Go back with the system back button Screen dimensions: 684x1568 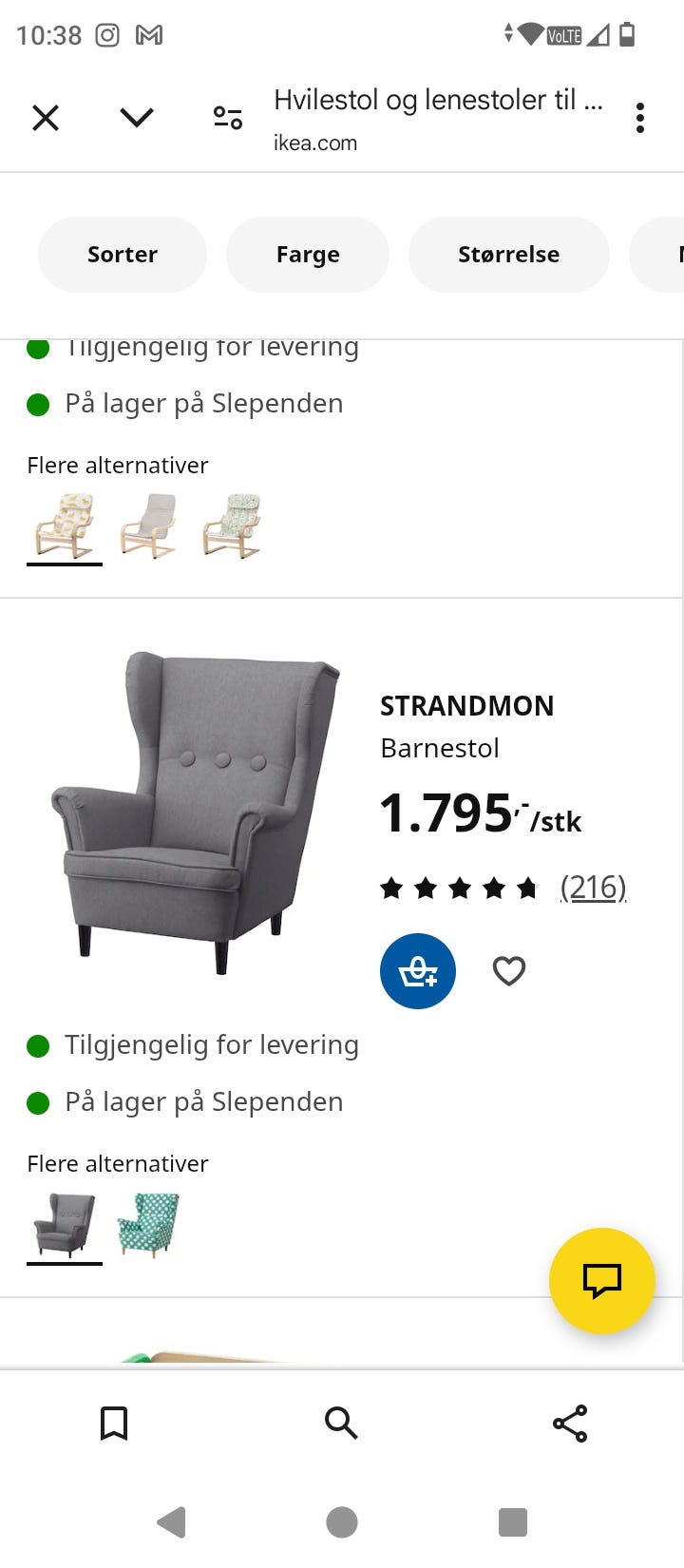pos(171,1522)
